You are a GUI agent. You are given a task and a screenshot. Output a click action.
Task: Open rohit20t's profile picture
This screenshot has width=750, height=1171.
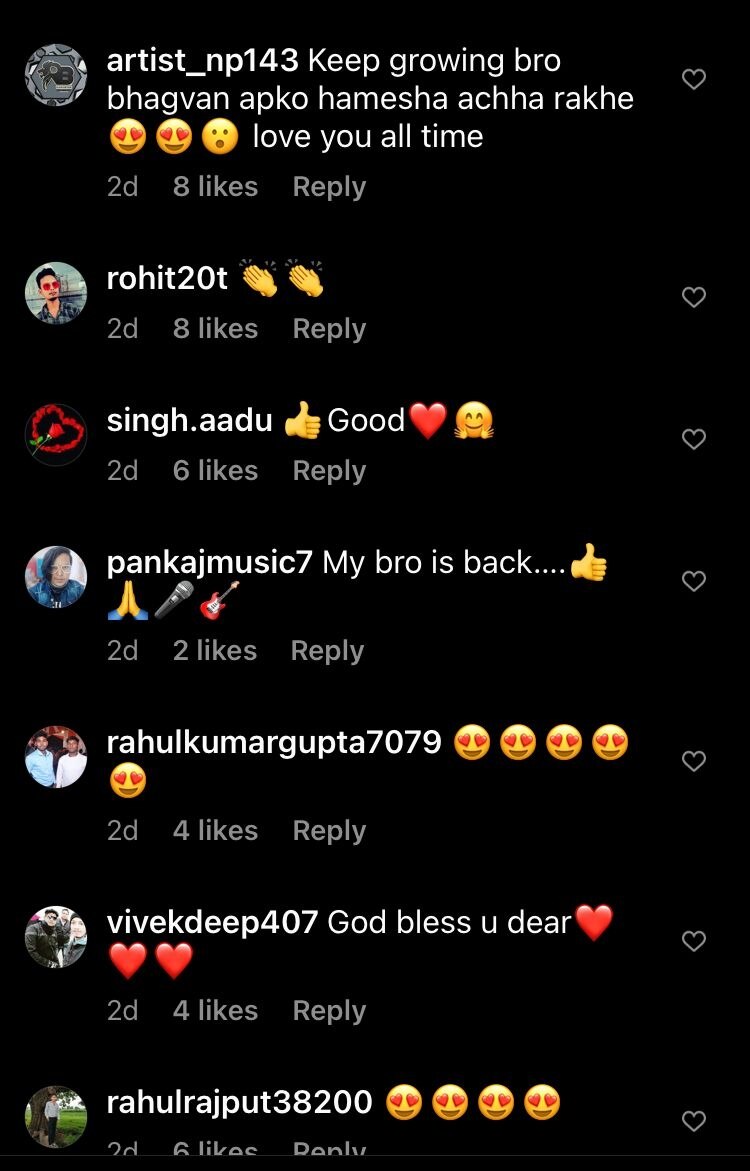click(x=56, y=293)
